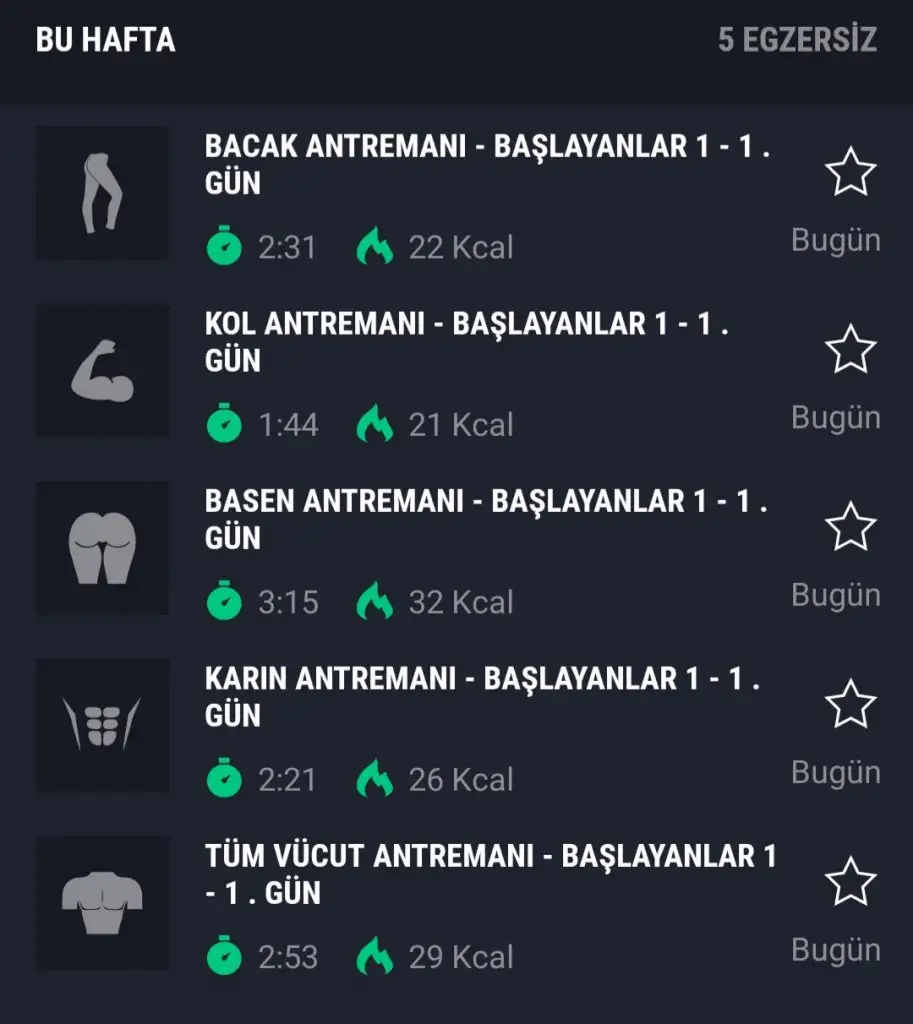
Task: Mark Basen Antremanı as favorite with star
Action: pos(850,526)
